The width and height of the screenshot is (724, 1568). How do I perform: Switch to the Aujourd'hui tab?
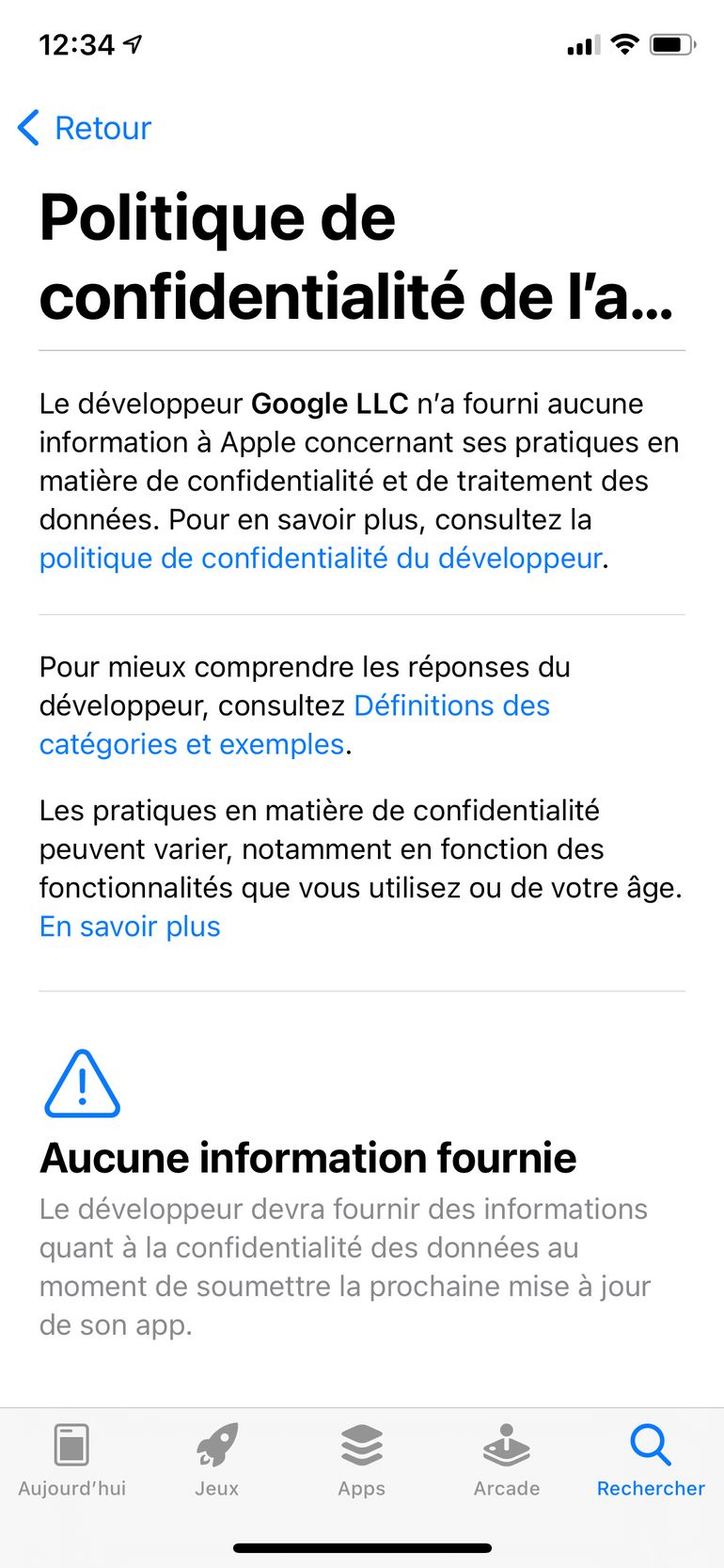pyautogui.click(x=72, y=1458)
